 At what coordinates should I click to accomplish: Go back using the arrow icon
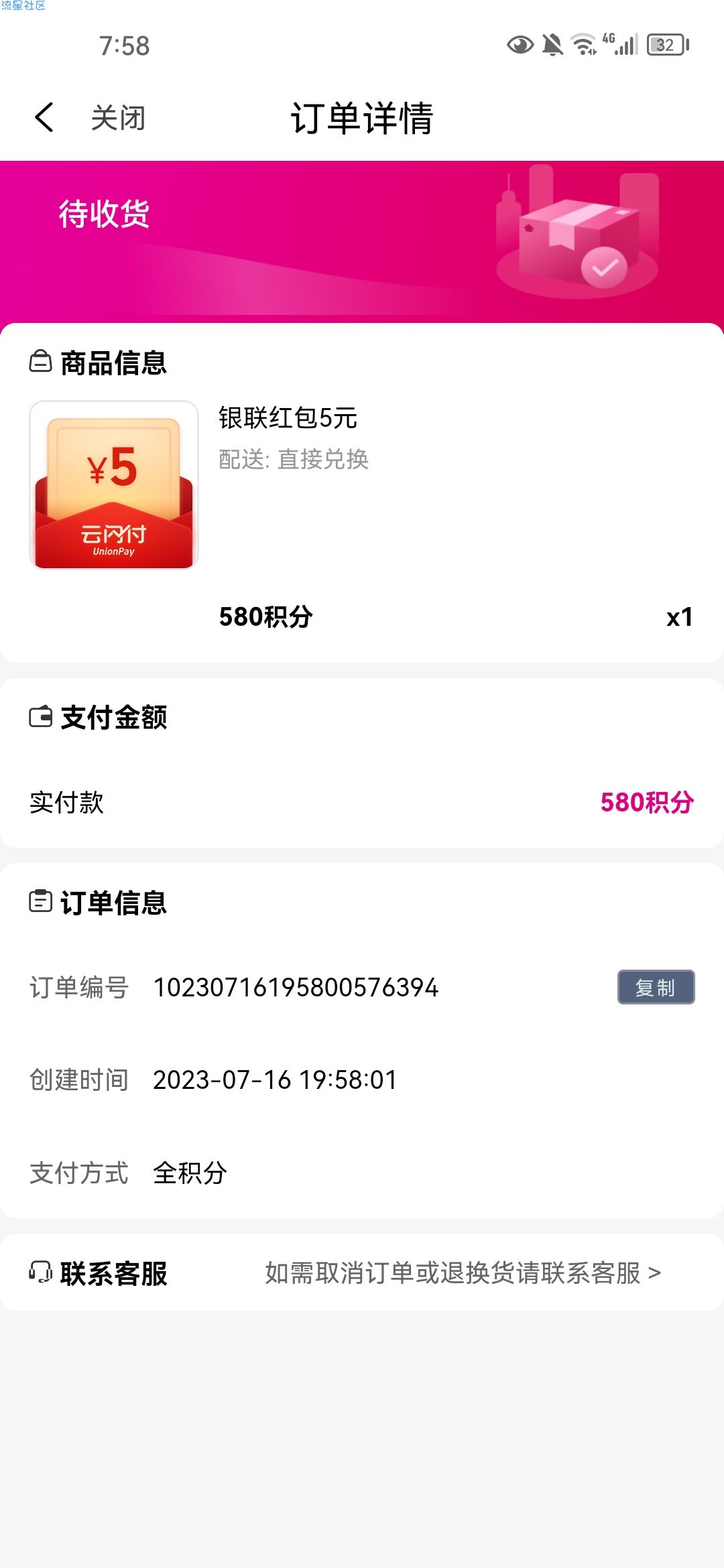pyautogui.click(x=44, y=118)
